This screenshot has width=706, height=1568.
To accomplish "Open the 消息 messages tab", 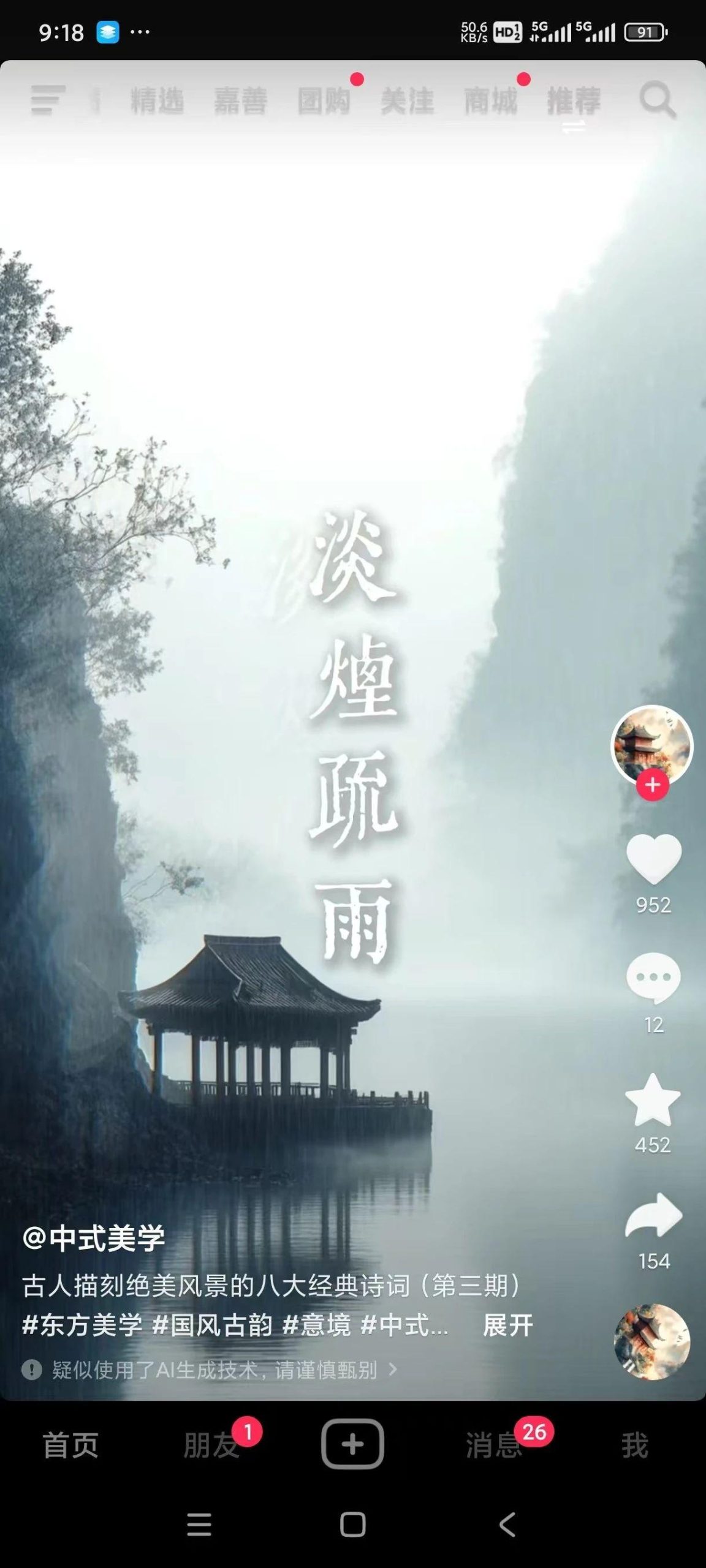I will pos(494,1445).
